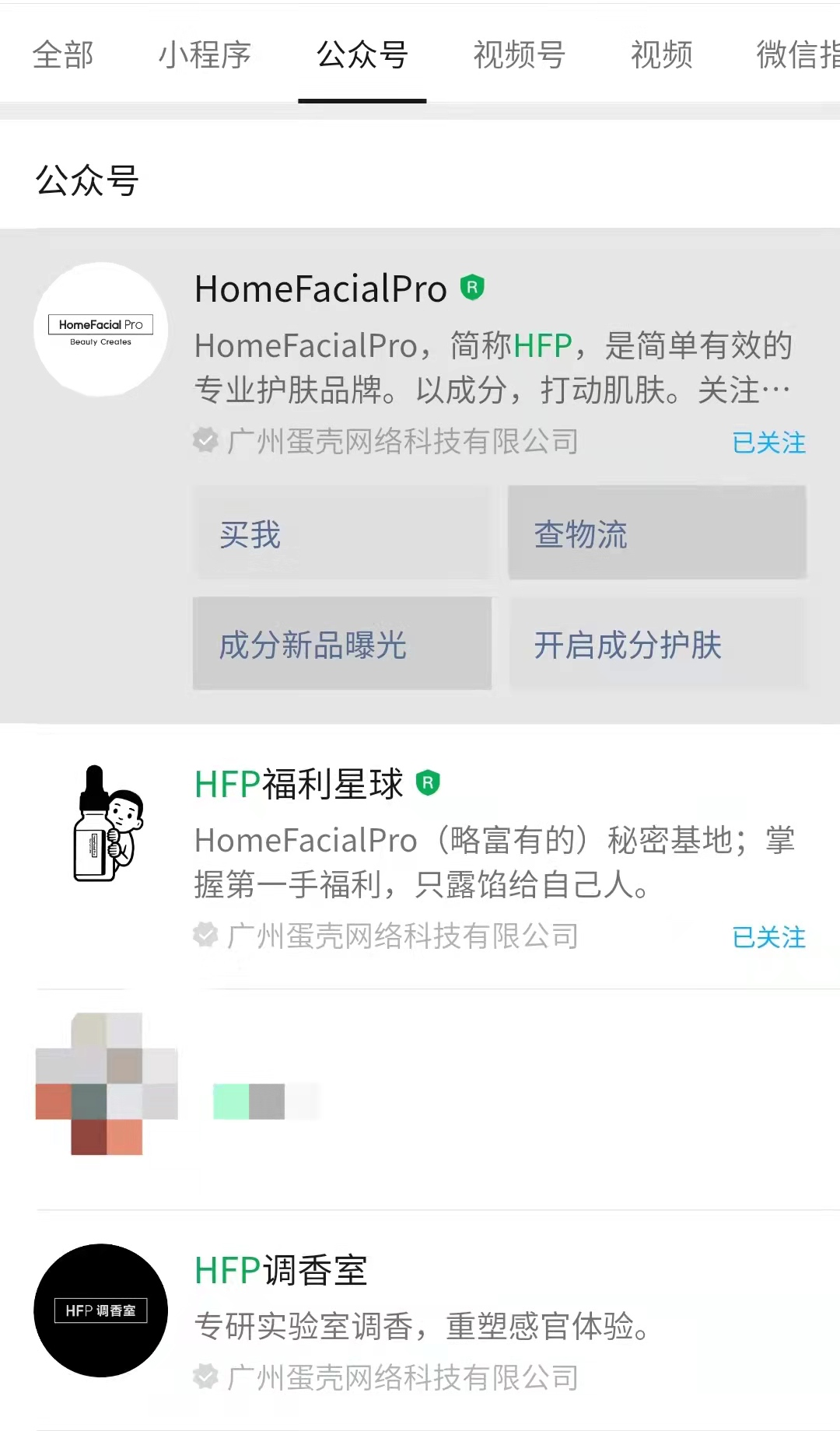Go to the 视频 tab
This screenshot has width=840, height=1431.
click(661, 55)
